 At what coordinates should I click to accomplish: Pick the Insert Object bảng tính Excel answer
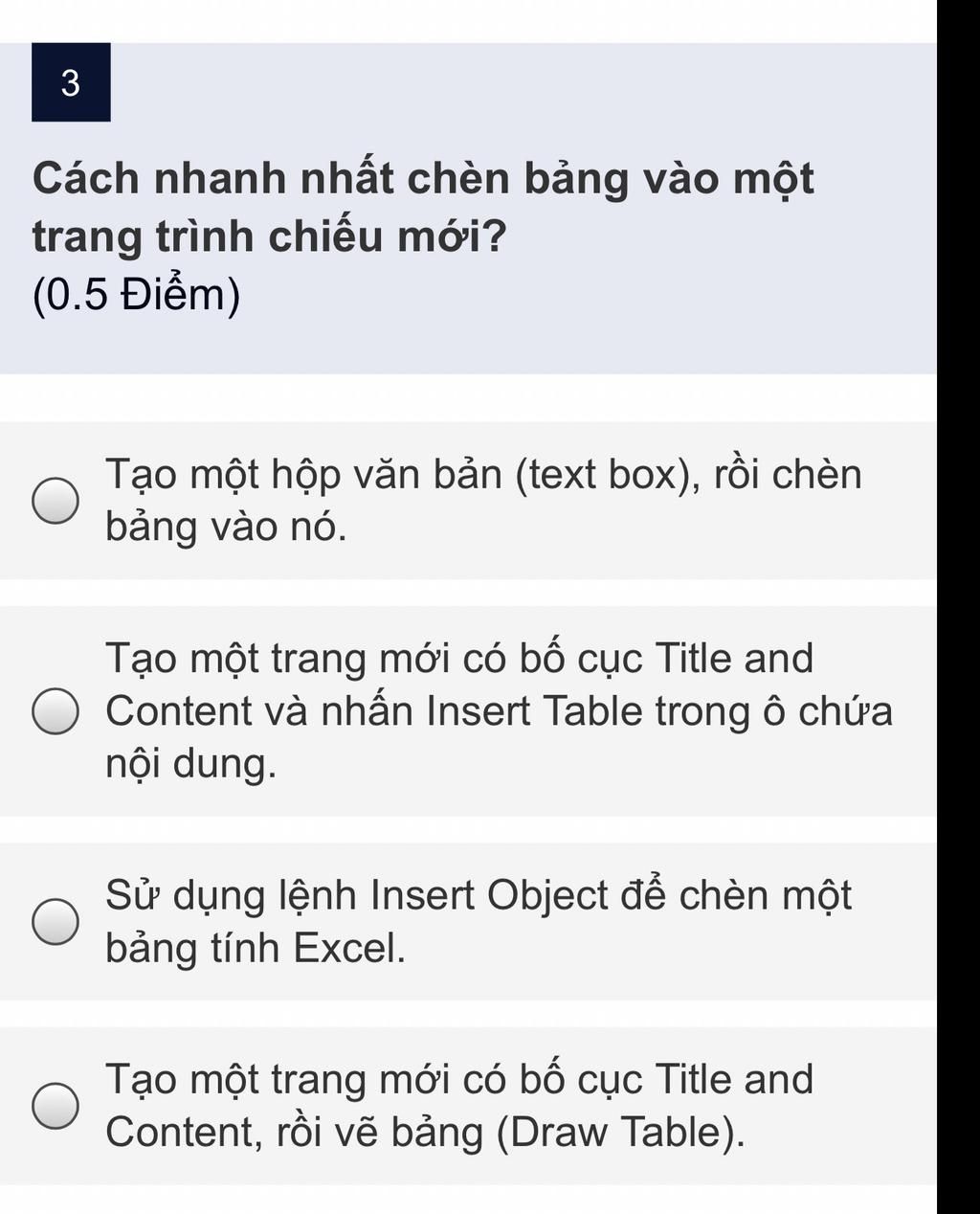click(56, 922)
